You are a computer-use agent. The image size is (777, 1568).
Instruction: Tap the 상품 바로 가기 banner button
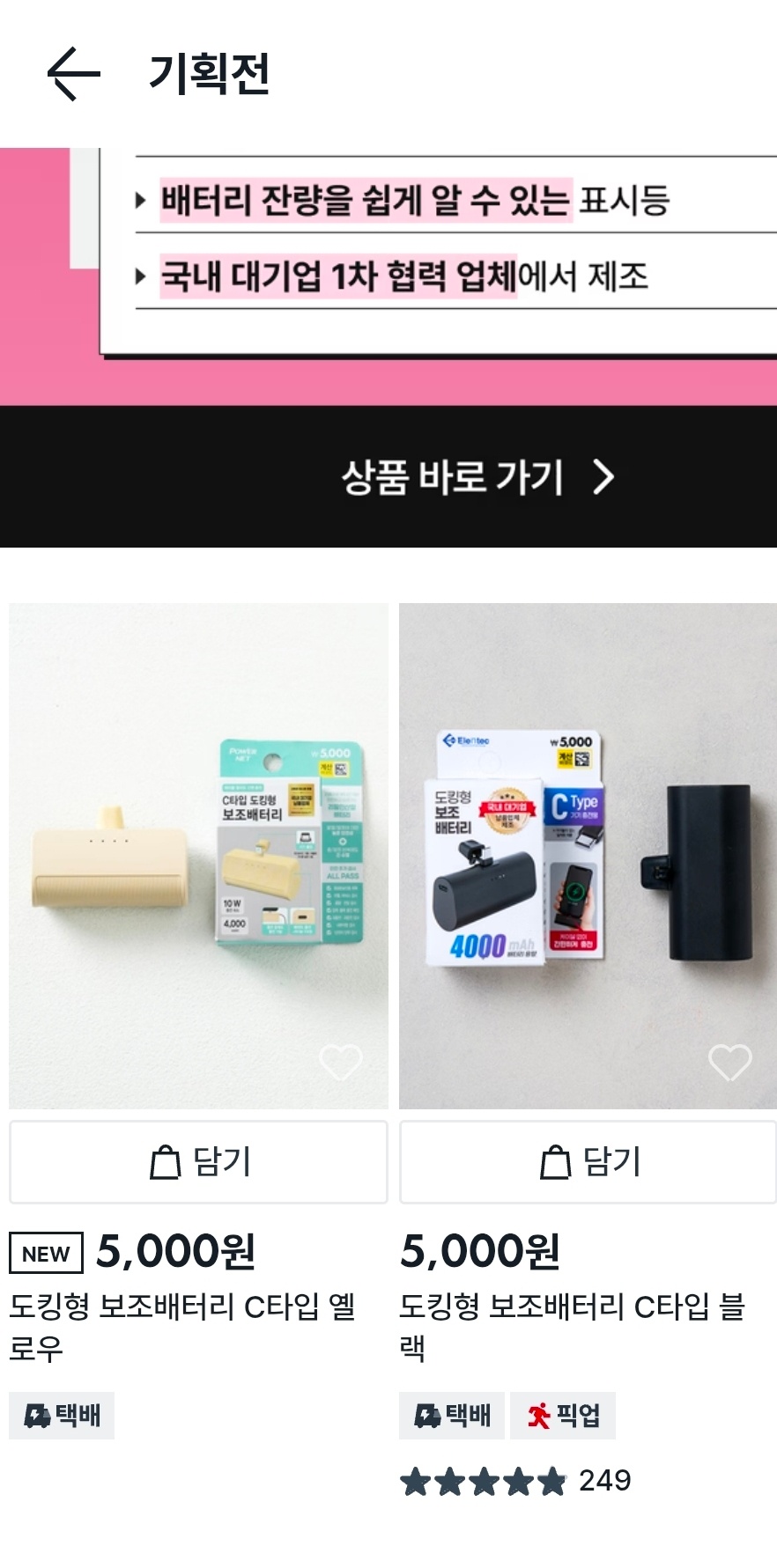[x=477, y=477]
